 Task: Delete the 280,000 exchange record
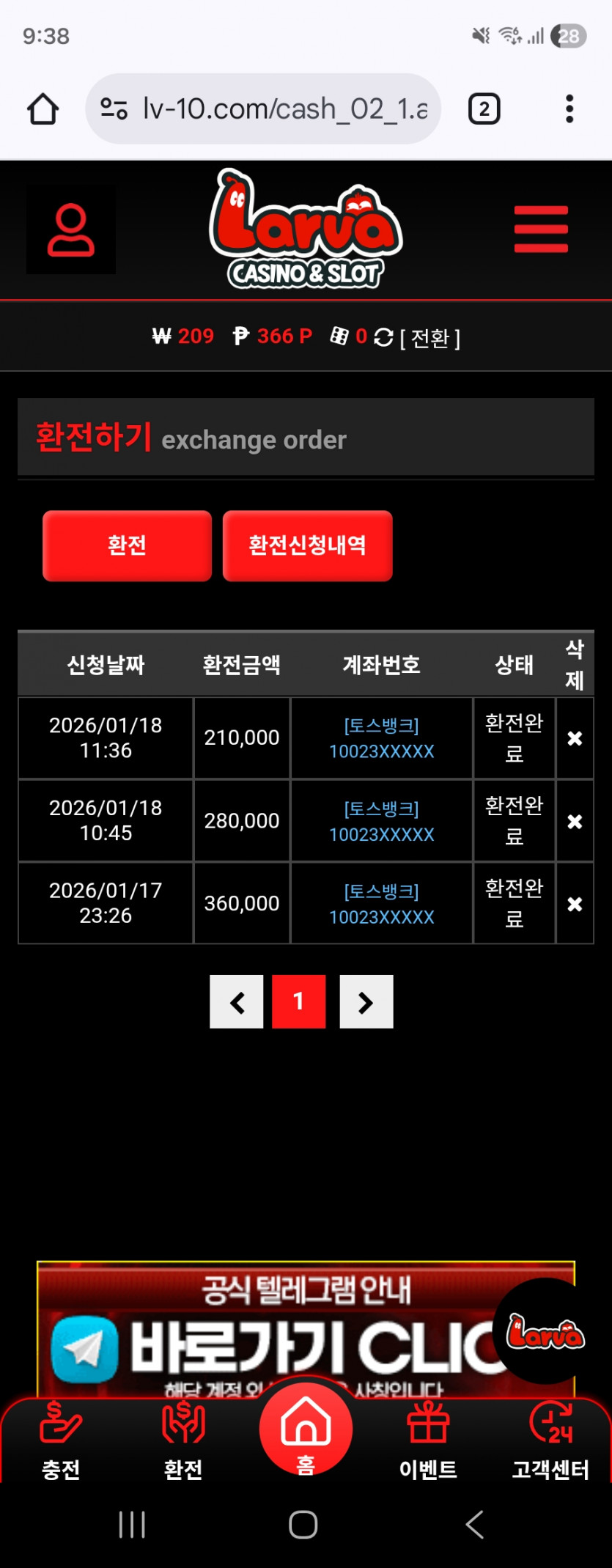click(575, 821)
